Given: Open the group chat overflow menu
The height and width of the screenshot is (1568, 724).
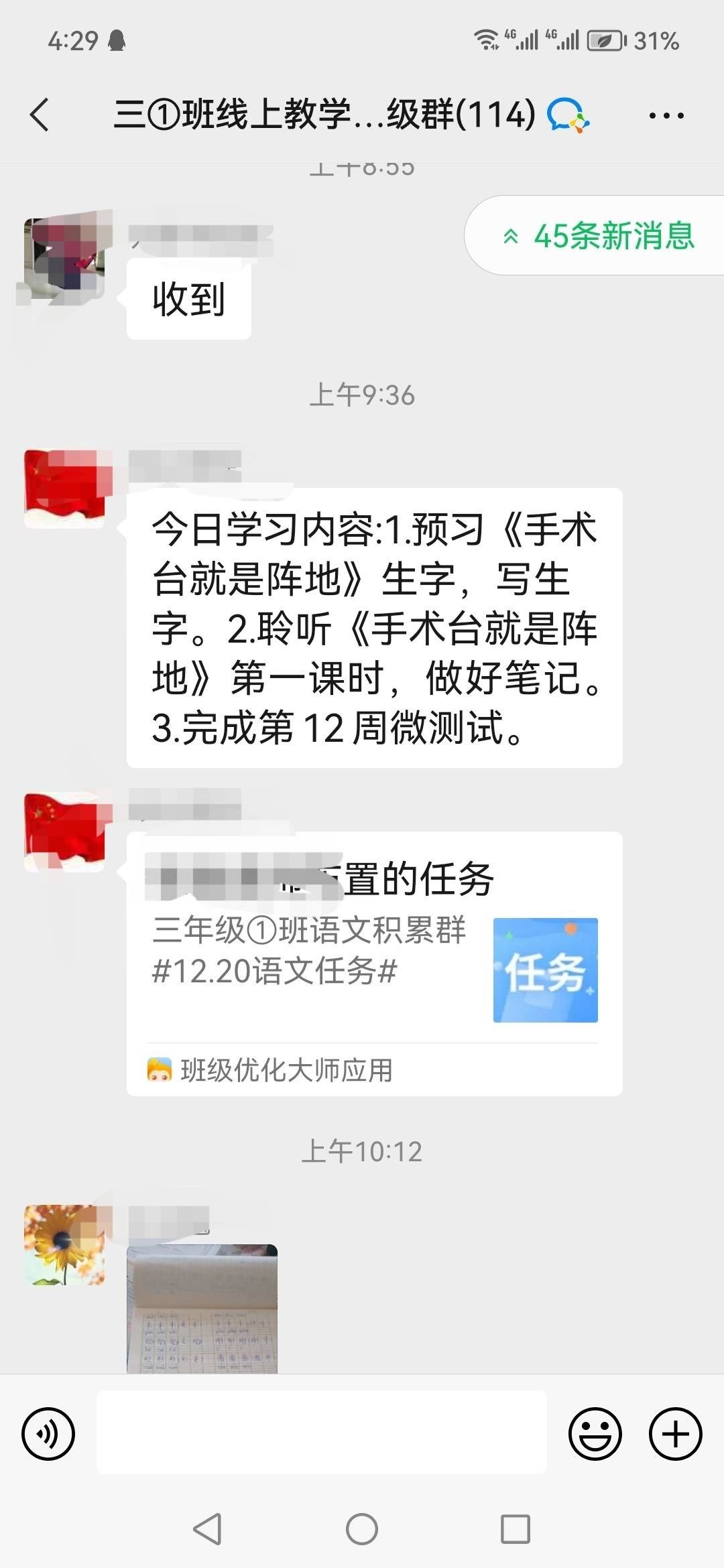Looking at the screenshot, I should (666, 116).
